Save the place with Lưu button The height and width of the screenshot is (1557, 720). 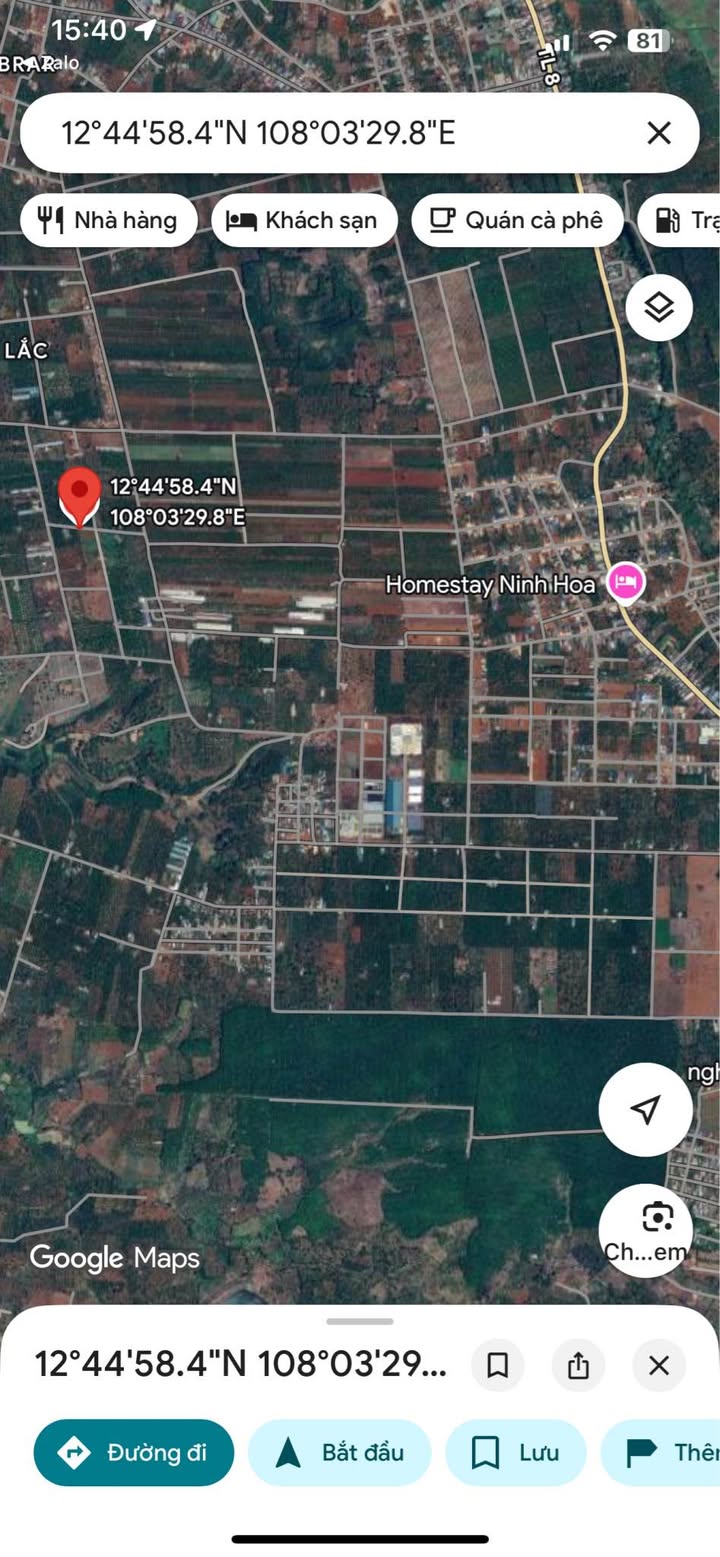click(515, 1452)
